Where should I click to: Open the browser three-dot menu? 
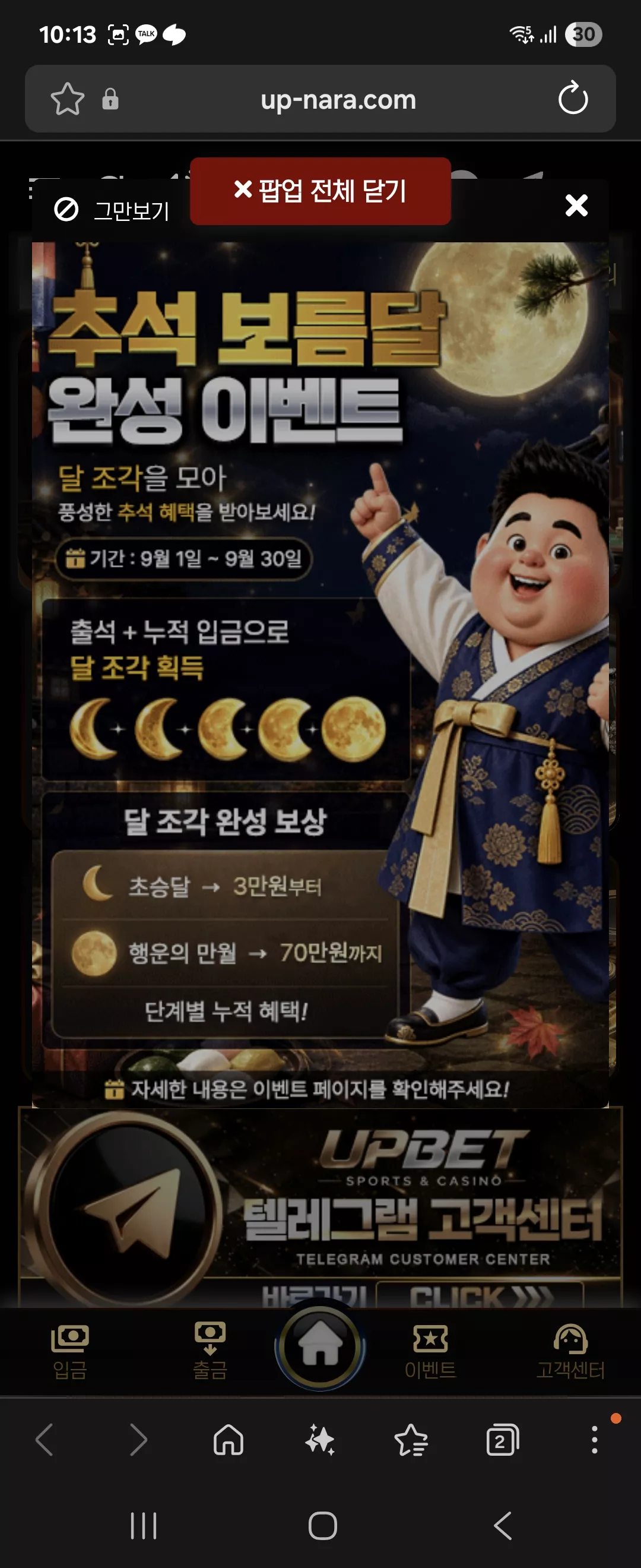[x=595, y=1440]
